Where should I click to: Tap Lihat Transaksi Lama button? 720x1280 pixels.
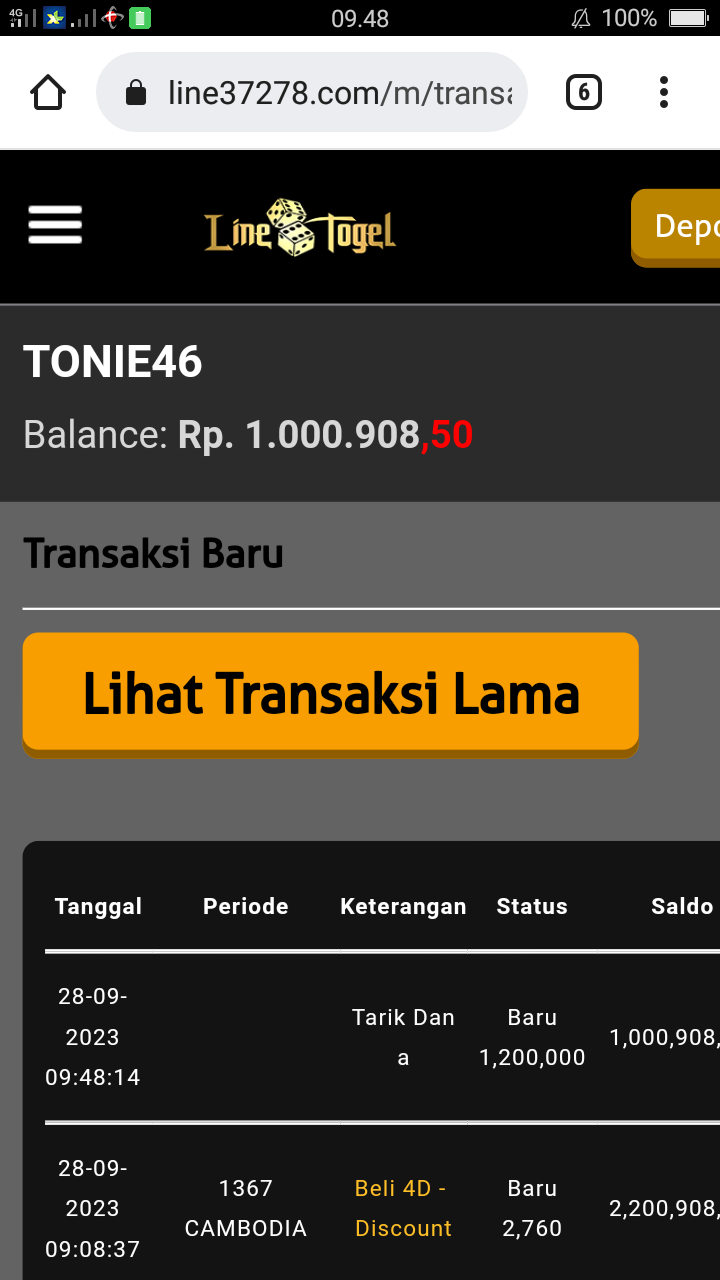tap(330, 694)
